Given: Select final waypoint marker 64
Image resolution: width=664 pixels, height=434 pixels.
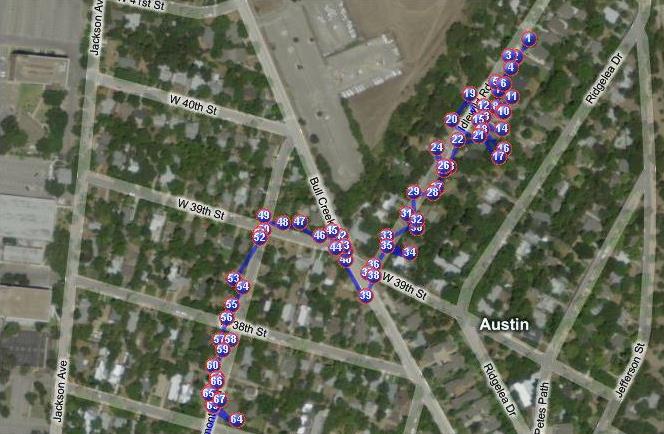Looking at the screenshot, I should (x=236, y=419).
